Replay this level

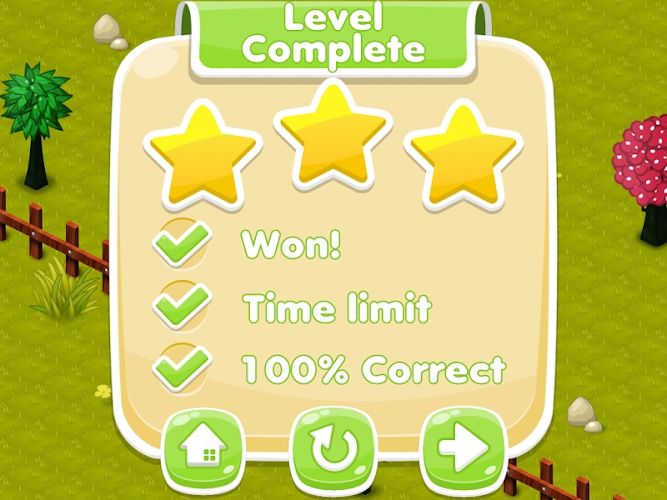coord(333,447)
